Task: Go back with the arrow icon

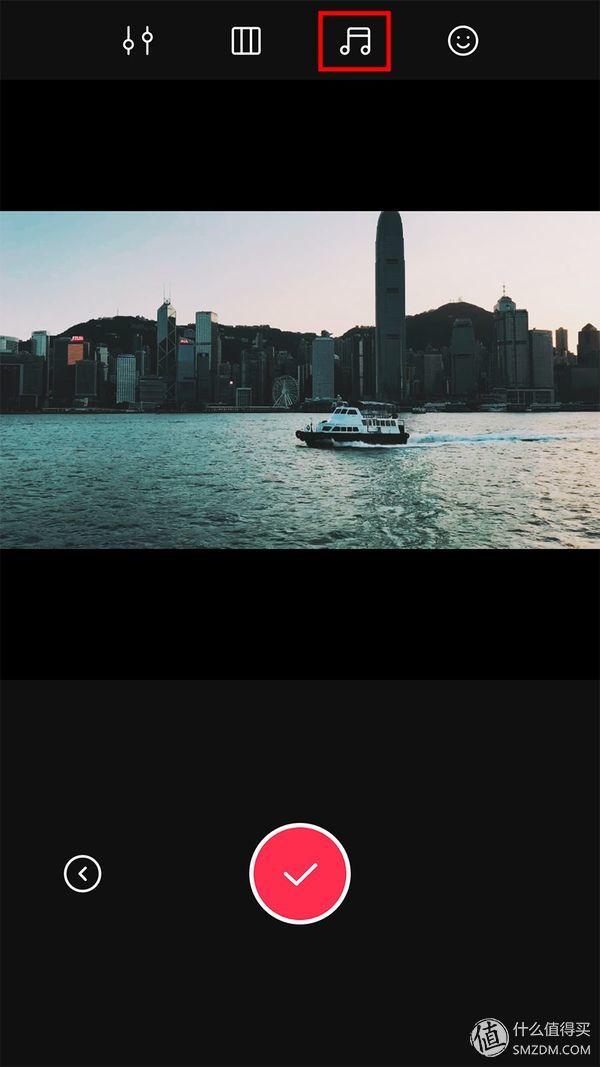Action: (x=82, y=874)
